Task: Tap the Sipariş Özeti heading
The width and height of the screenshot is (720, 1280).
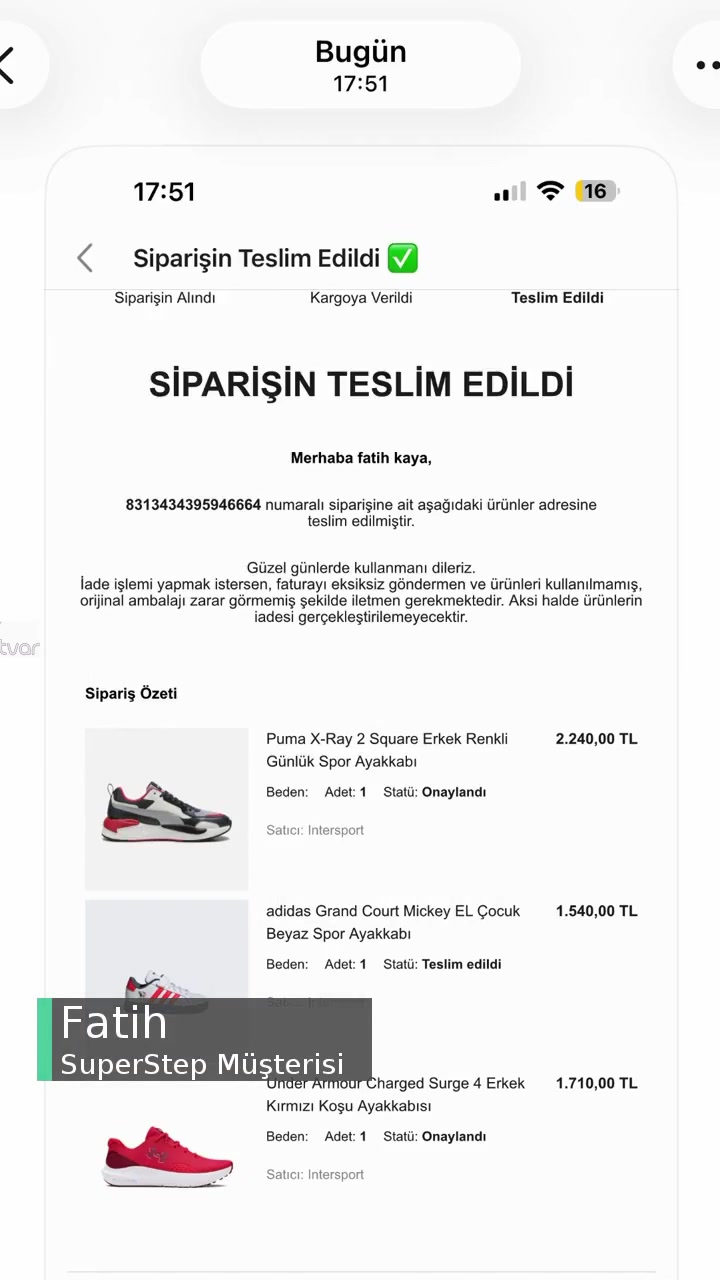Action: coord(130,692)
